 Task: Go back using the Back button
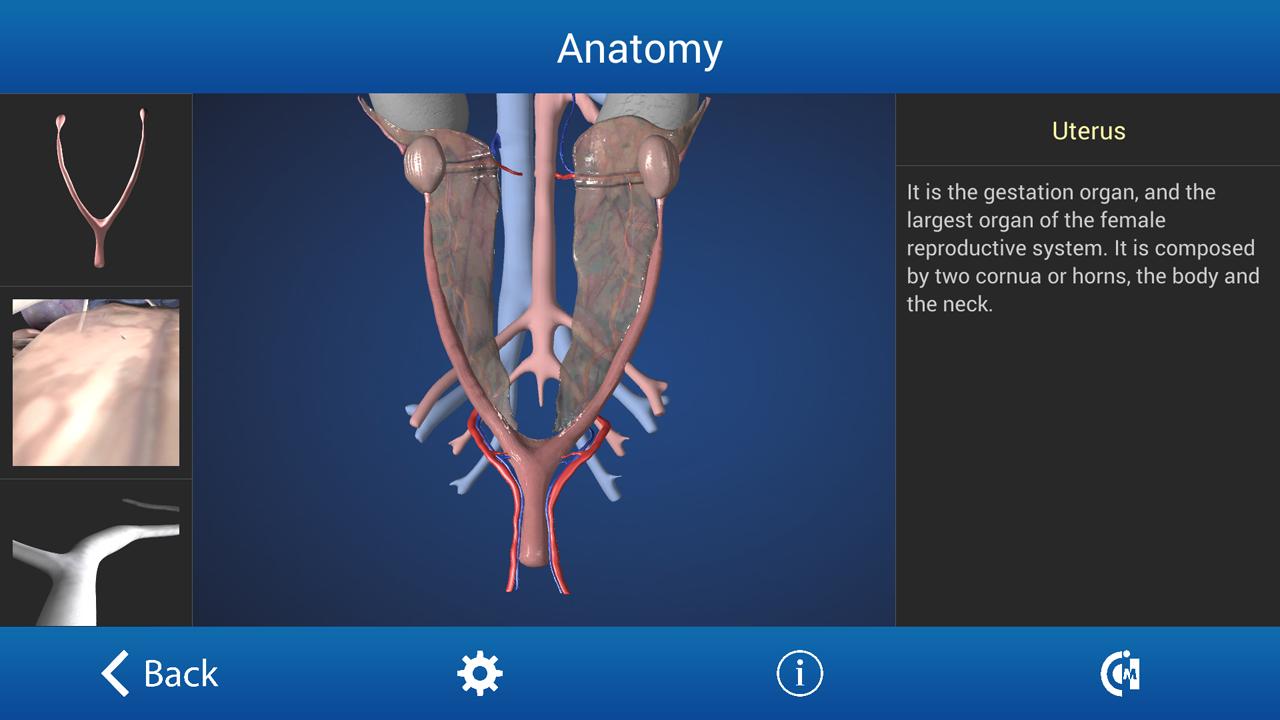coord(160,673)
